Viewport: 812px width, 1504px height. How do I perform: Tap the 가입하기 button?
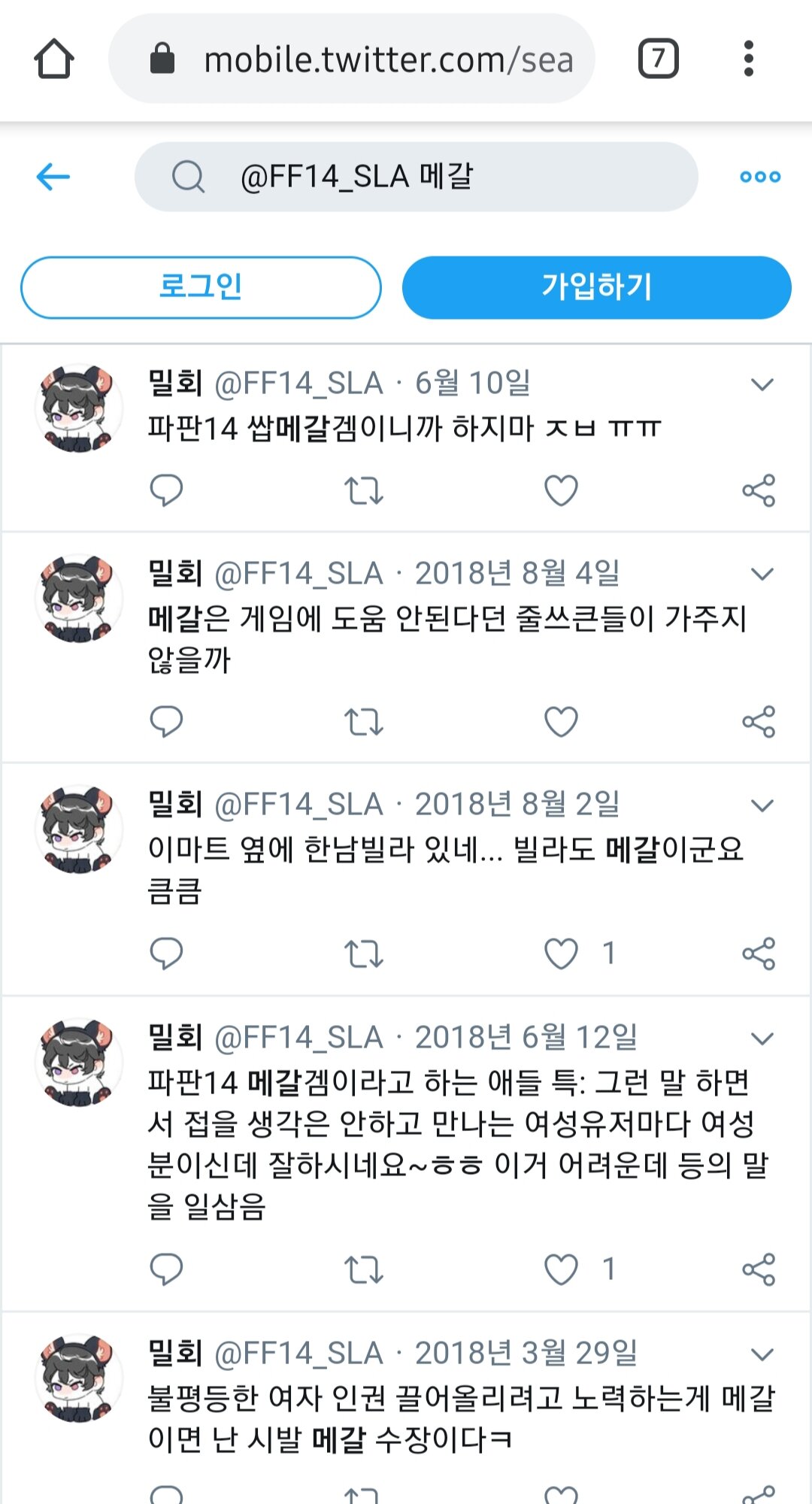coord(596,287)
